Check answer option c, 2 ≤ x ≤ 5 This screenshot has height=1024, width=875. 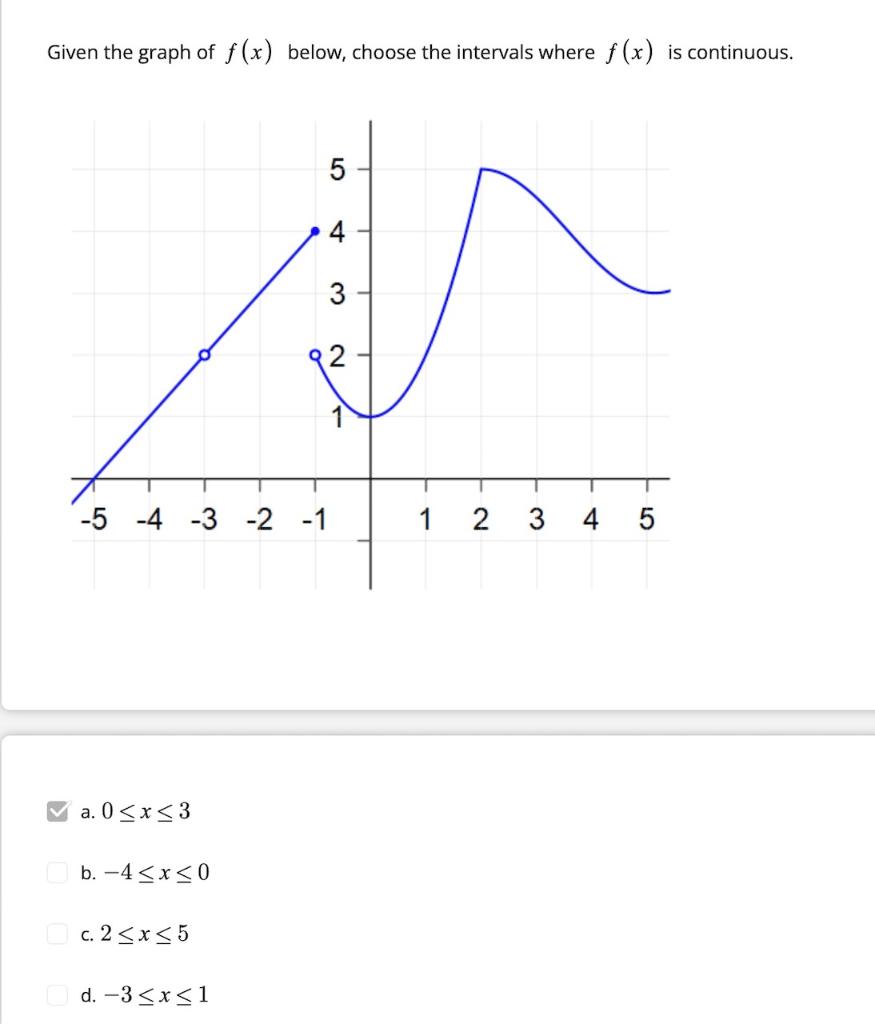[58, 933]
